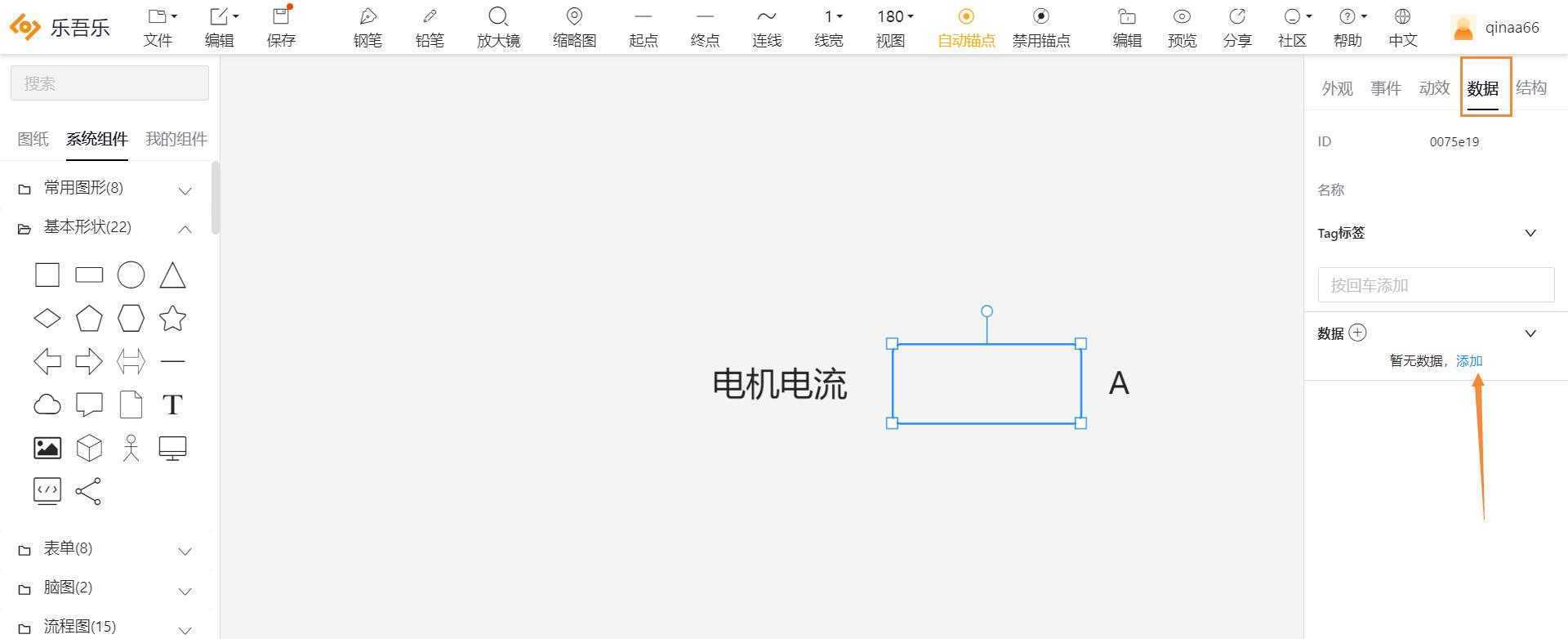1568x639 pixels.
Task: Focus the 按回车添加 tag field
Action: (x=1436, y=285)
